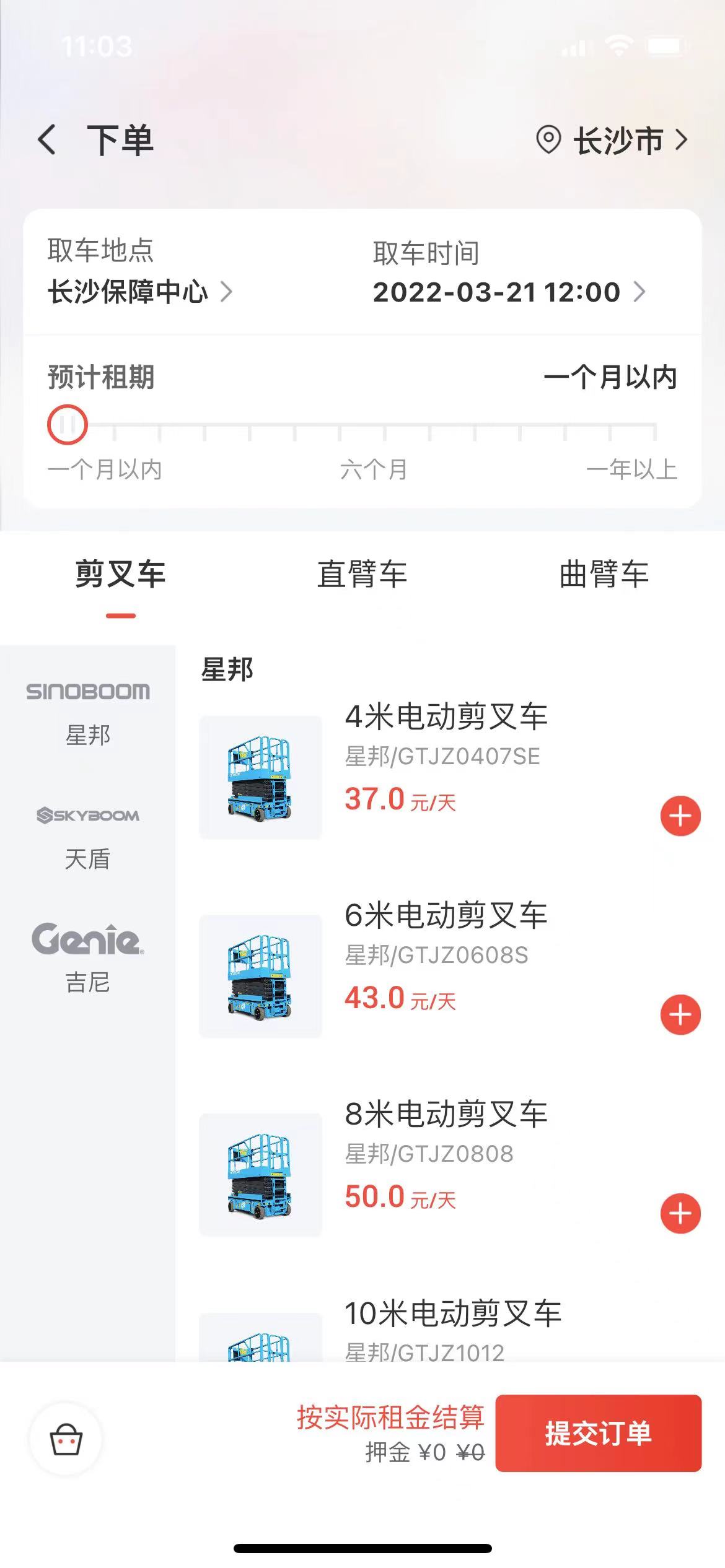Select the 天盾 Skyboom brand
Viewport: 725px width, 1568px height.
pyautogui.click(x=87, y=836)
